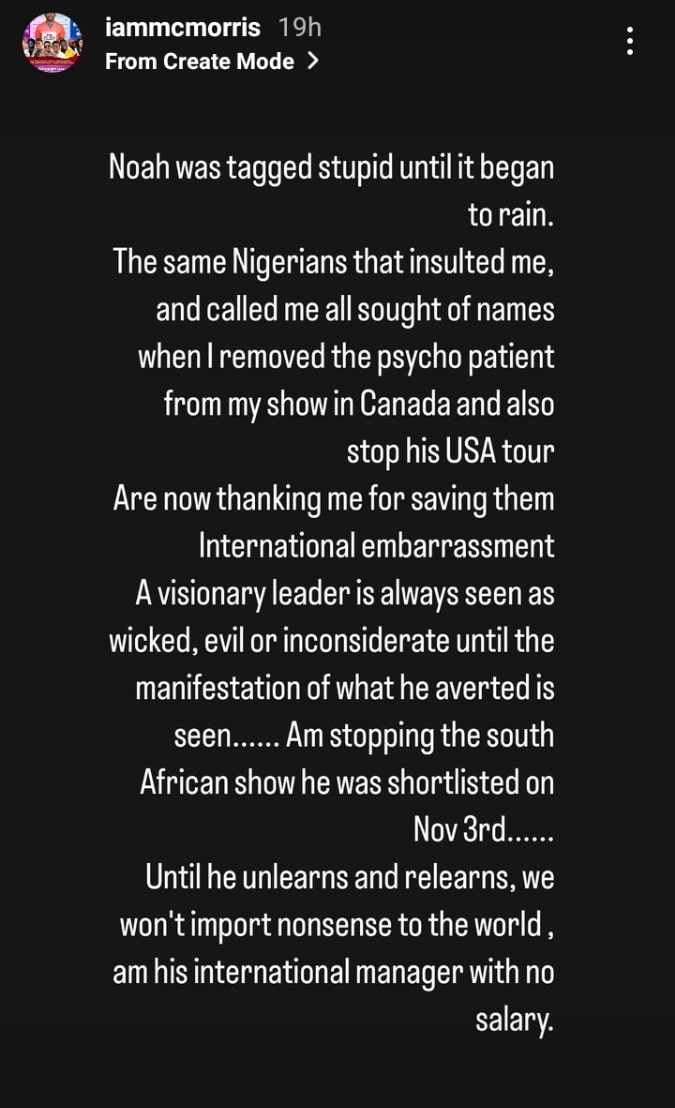This screenshot has width=675, height=1108.
Task: Open iammcmorris profile picture
Action: 52,43
